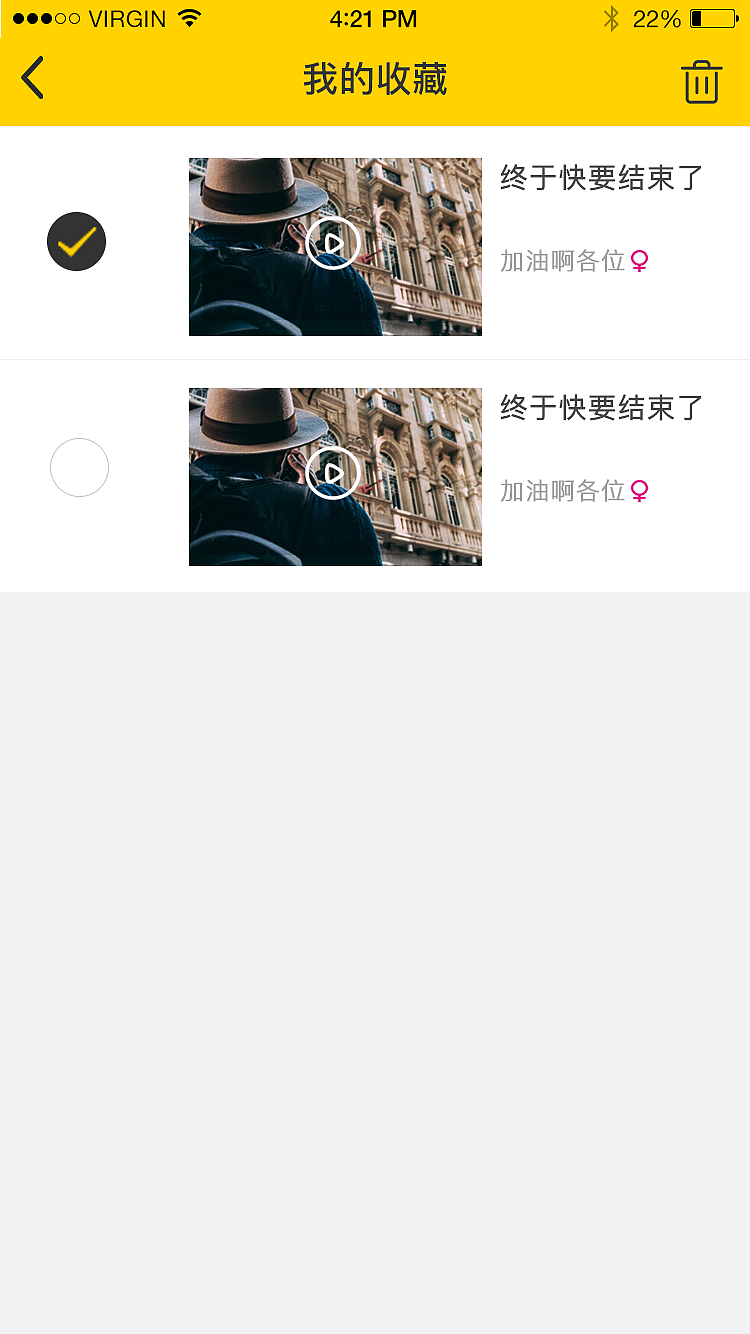This screenshot has height=1334, width=750.
Task: Tap the trash icon to delete selected favorites
Action: (x=701, y=82)
